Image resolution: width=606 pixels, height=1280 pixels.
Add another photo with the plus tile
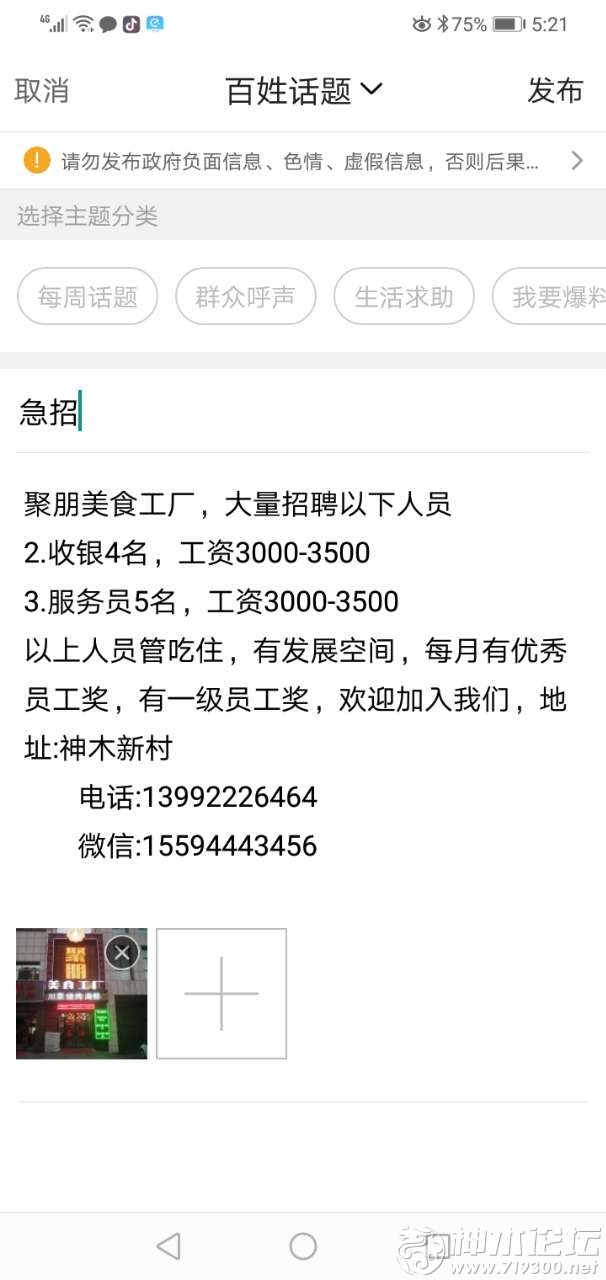pos(221,993)
